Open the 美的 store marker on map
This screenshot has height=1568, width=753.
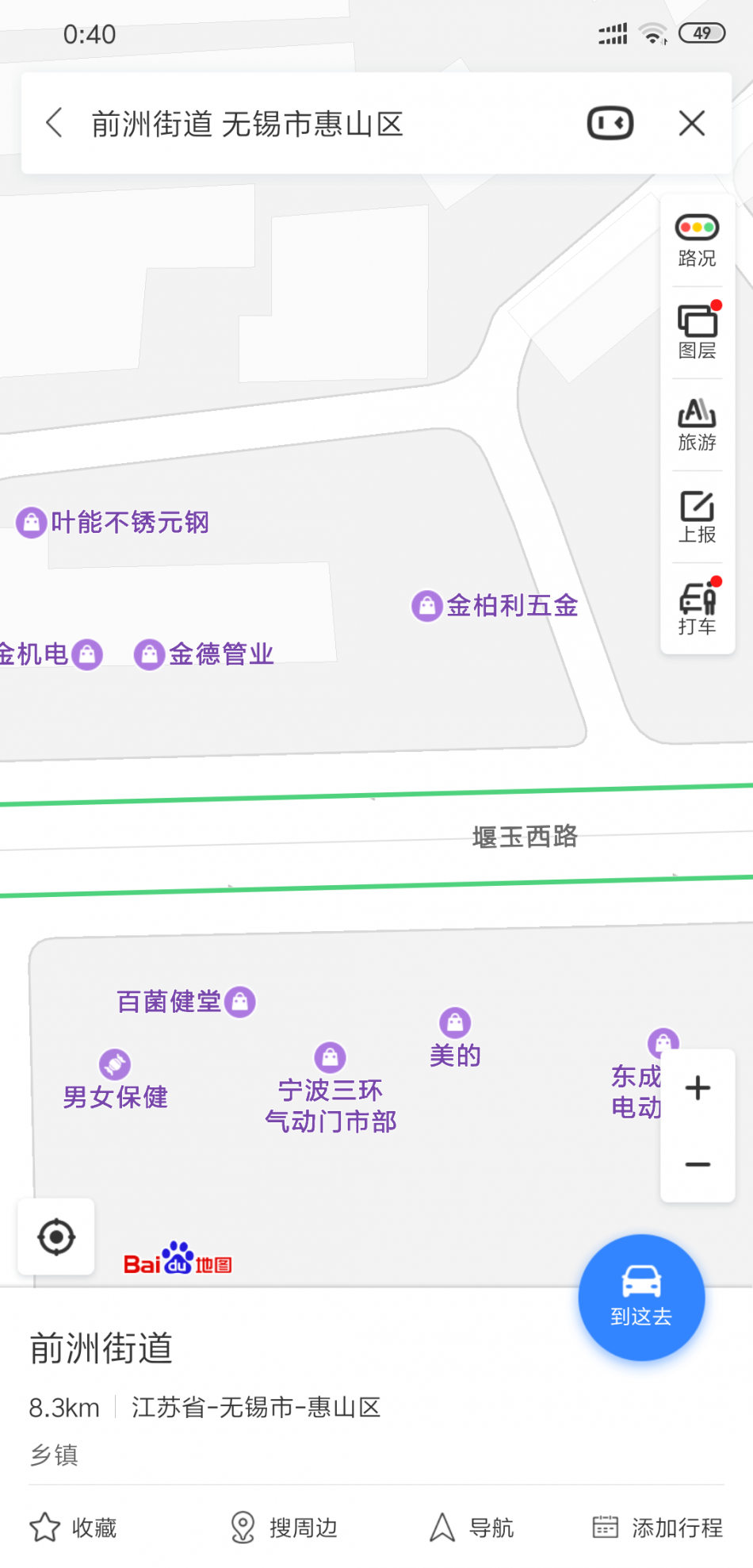click(455, 1023)
